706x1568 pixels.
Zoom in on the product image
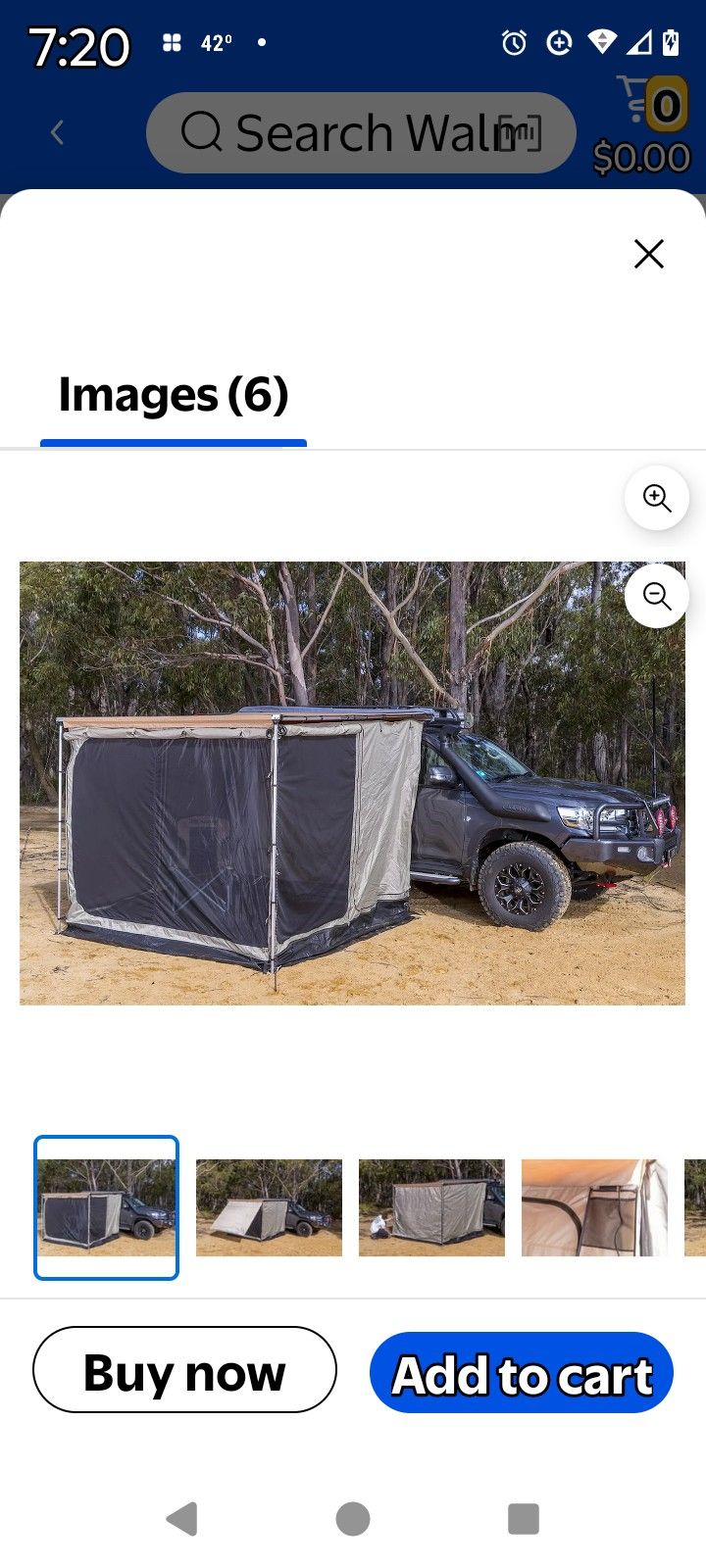point(657,498)
